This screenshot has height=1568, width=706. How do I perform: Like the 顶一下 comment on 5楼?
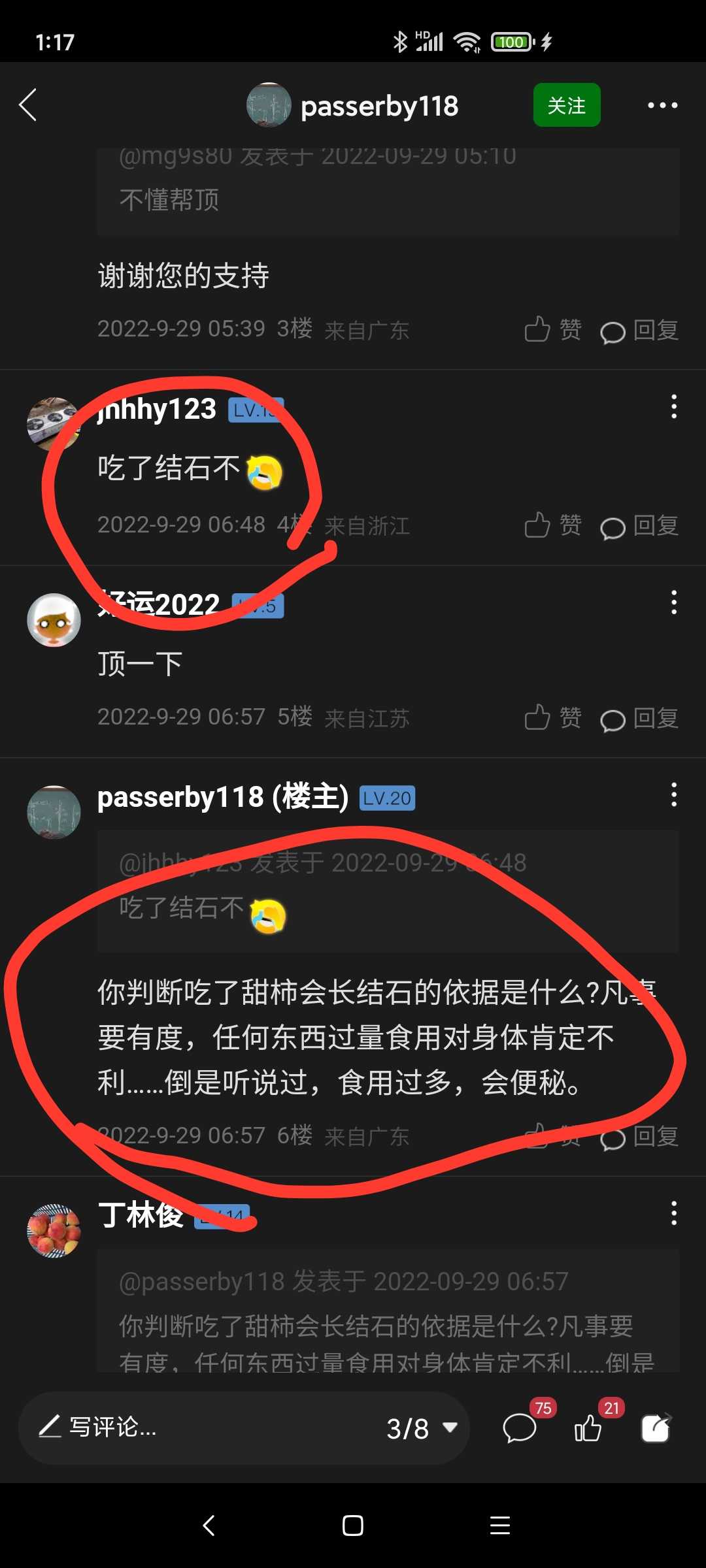553,717
